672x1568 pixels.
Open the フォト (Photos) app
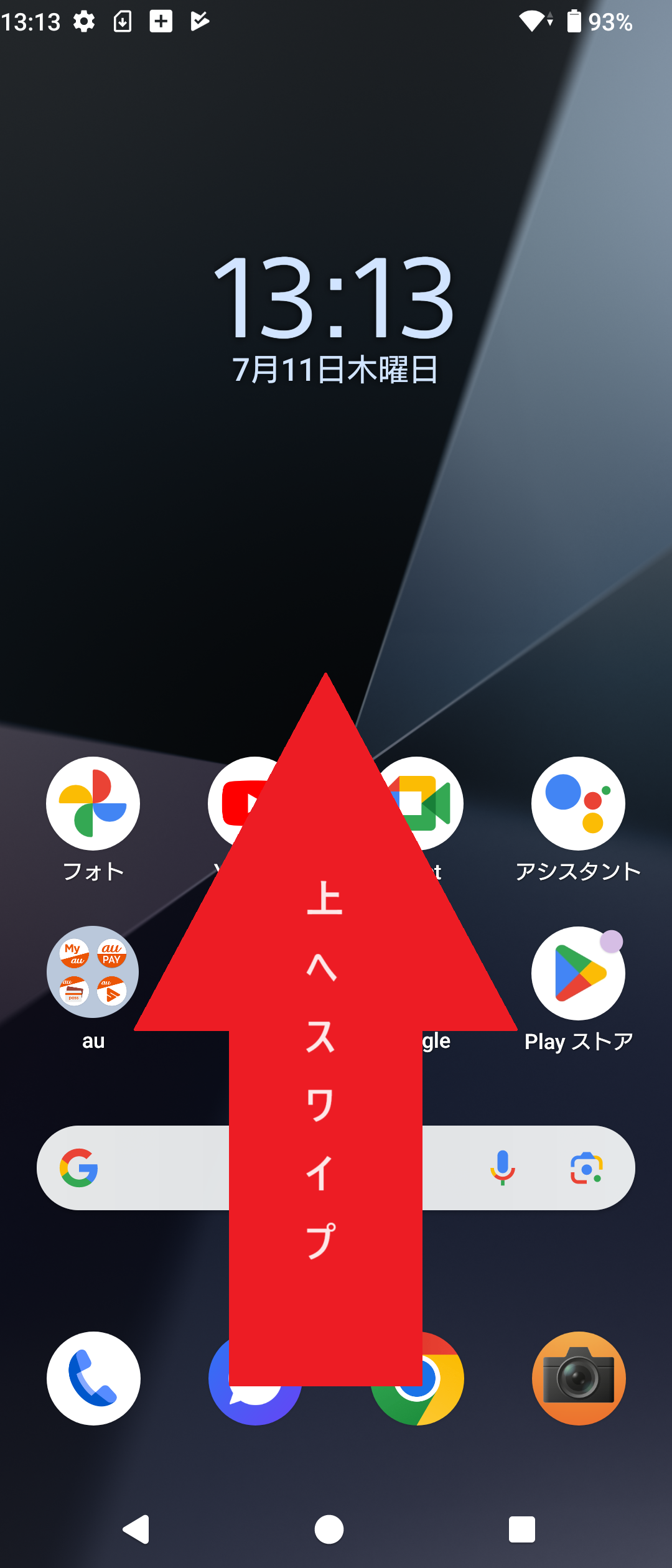pyautogui.click(x=92, y=803)
